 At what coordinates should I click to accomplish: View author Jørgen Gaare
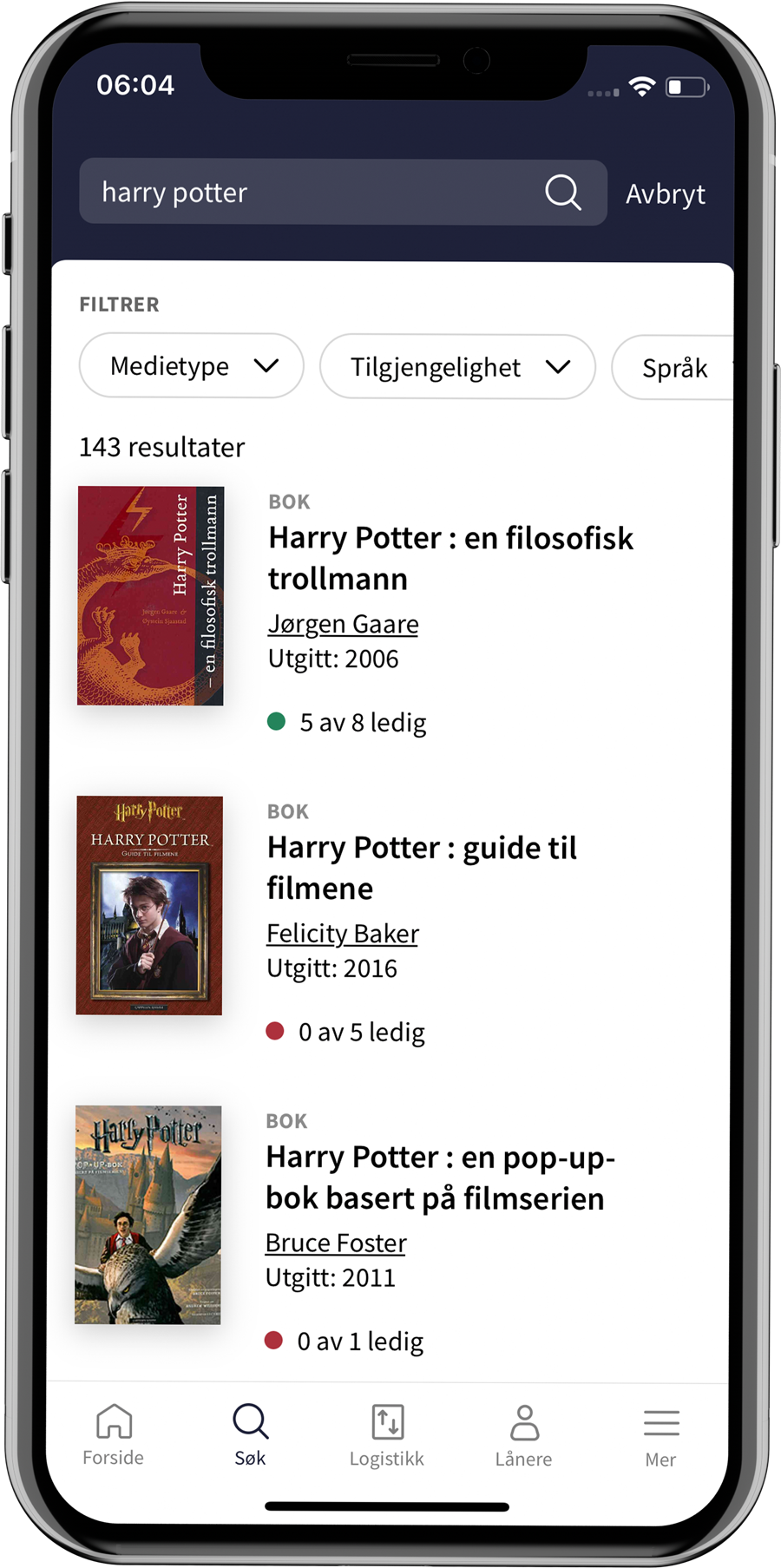coord(343,624)
